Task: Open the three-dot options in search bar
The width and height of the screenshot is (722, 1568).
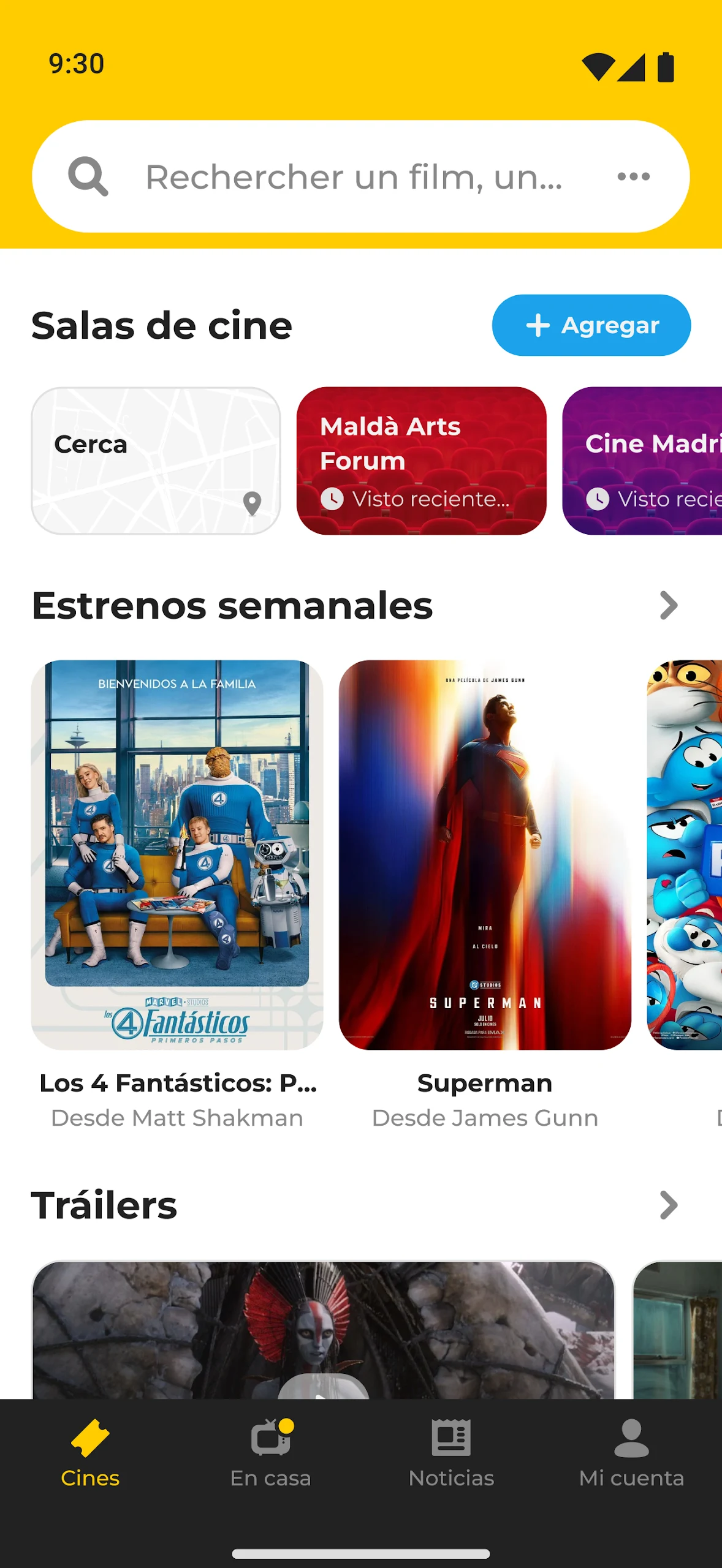Action: pos(633,176)
